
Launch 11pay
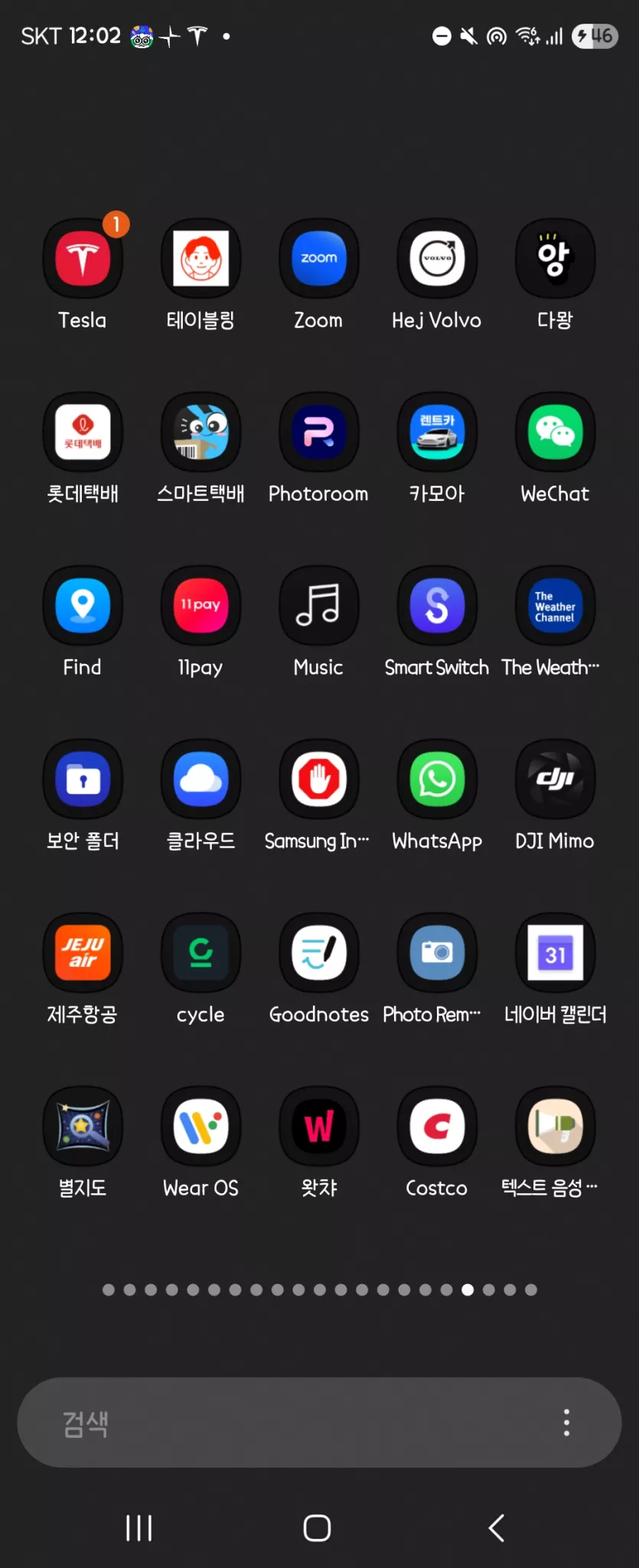point(201,606)
